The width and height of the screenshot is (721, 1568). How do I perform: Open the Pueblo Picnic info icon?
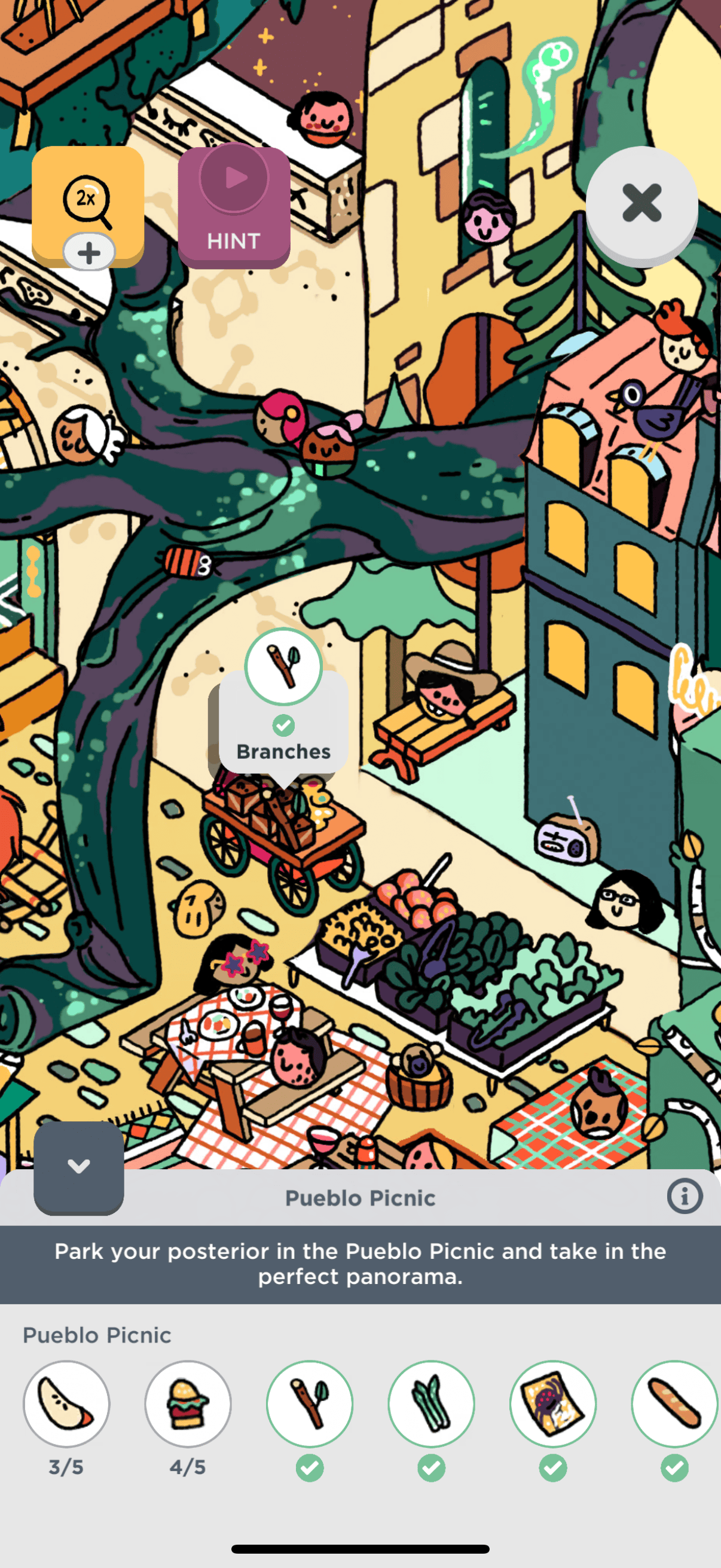[x=685, y=1197]
